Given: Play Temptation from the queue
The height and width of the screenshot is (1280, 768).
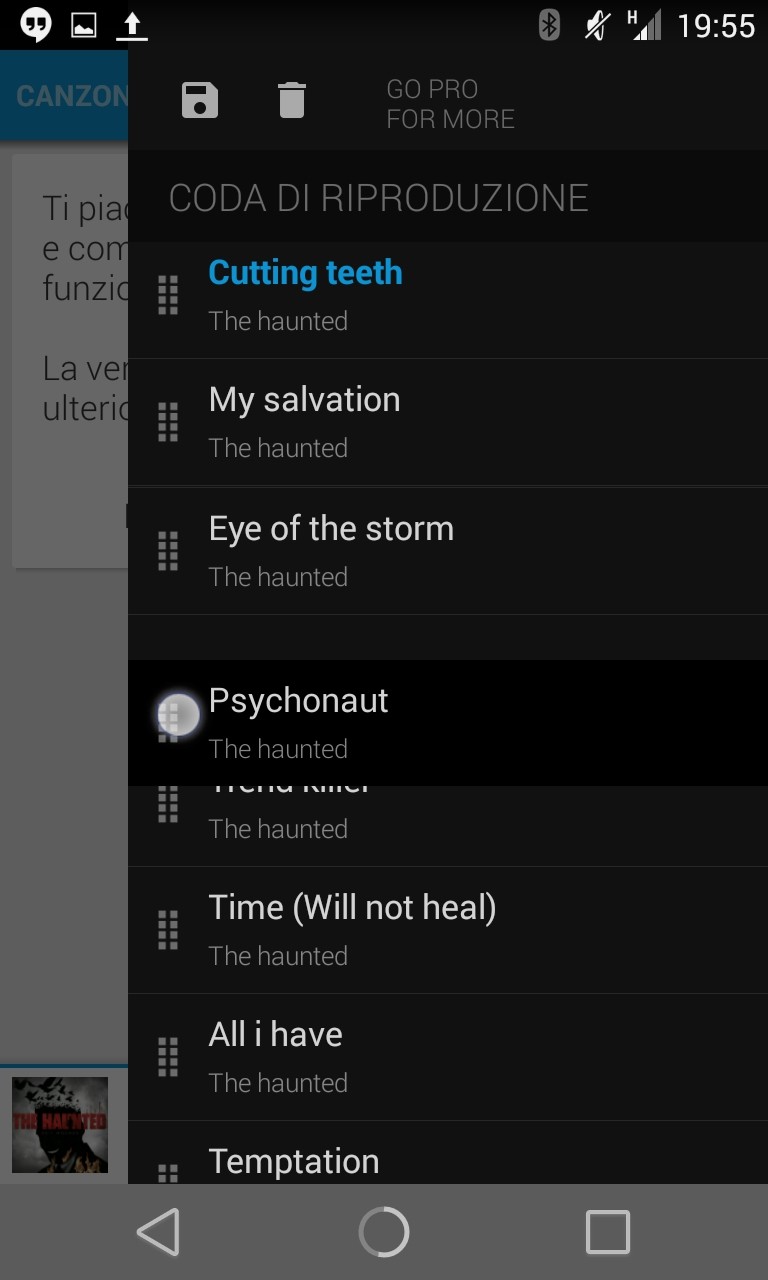Looking at the screenshot, I should (448, 1153).
